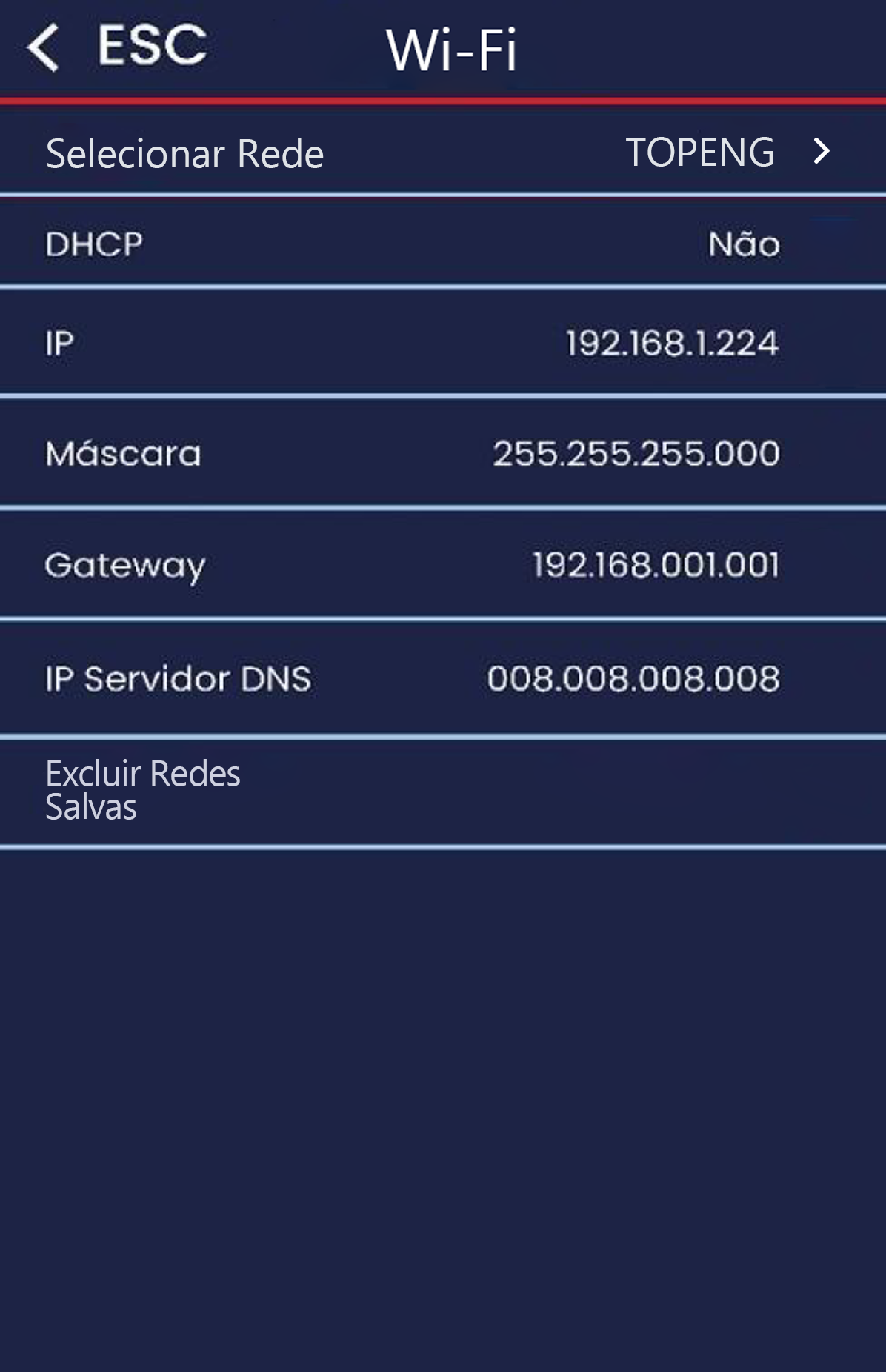The image size is (886, 1372).
Task: Edit the Máscara subnet value
Action: pos(636,453)
